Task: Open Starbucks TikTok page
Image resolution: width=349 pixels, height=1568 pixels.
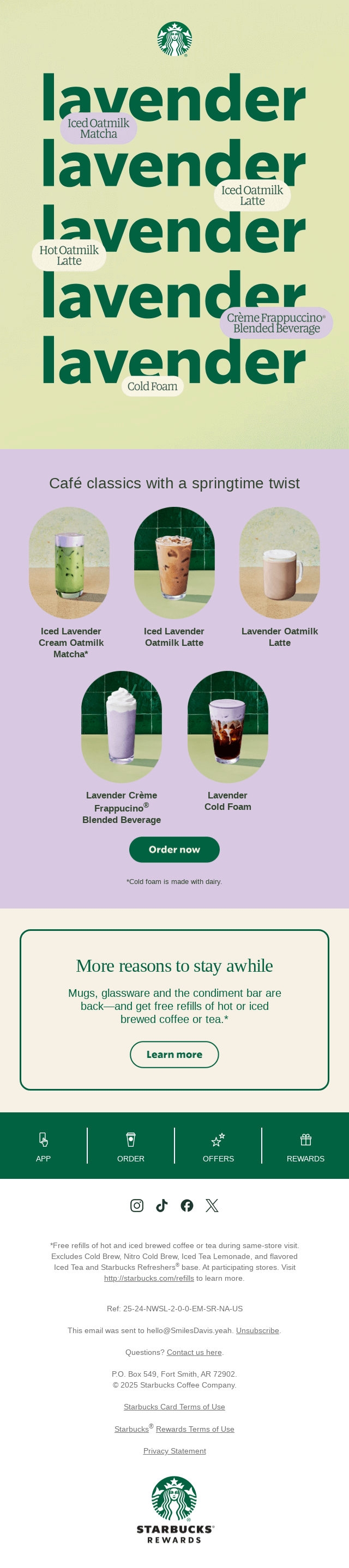Action: pyautogui.click(x=161, y=1205)
